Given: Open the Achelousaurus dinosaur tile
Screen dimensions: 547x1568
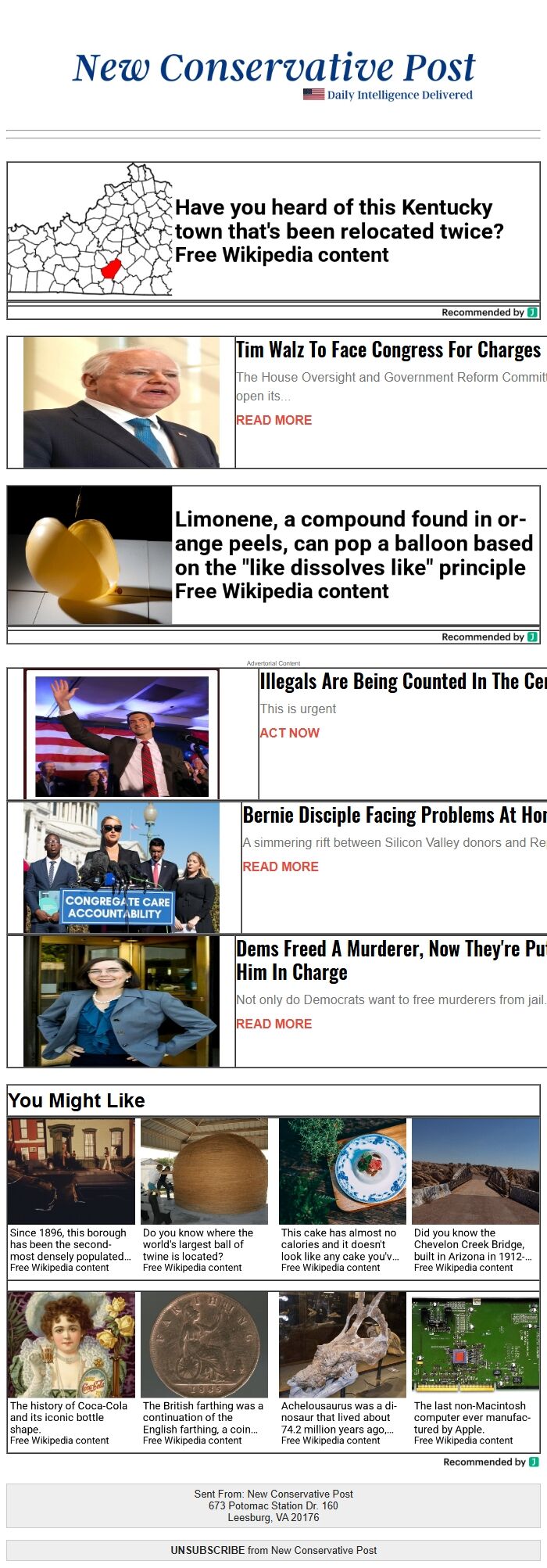Looking at the screenshot, I should 342,1369.
